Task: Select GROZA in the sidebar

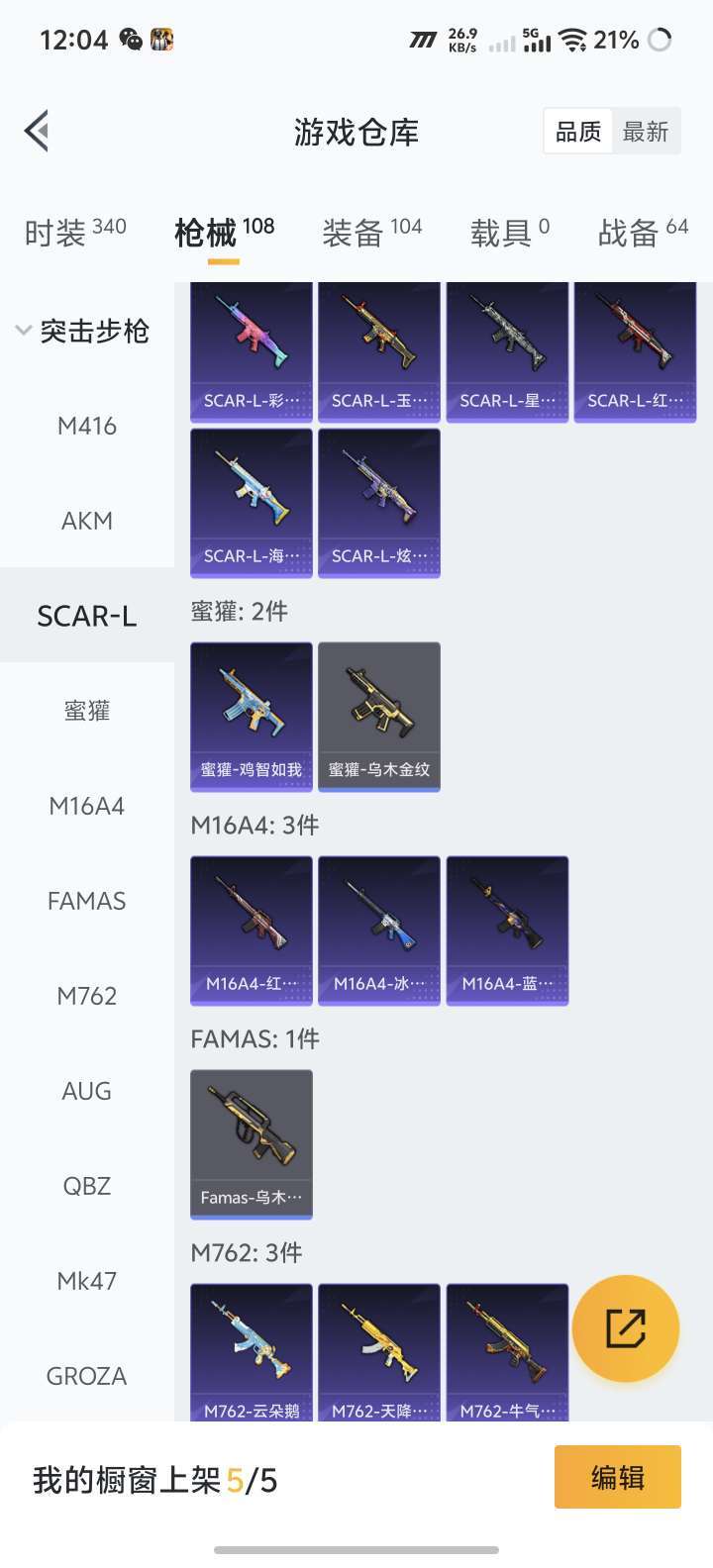Action: 87,1376
